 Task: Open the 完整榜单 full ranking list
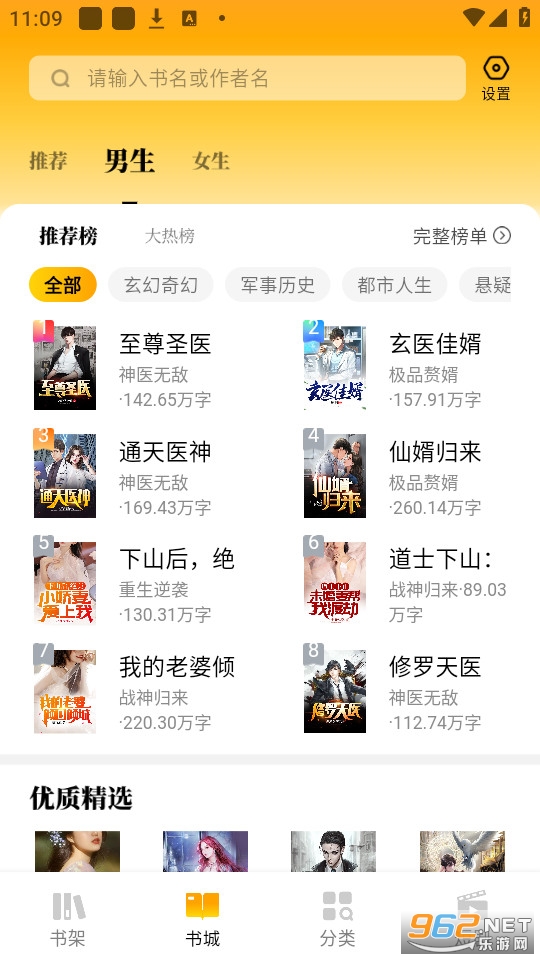click(462, 236)
